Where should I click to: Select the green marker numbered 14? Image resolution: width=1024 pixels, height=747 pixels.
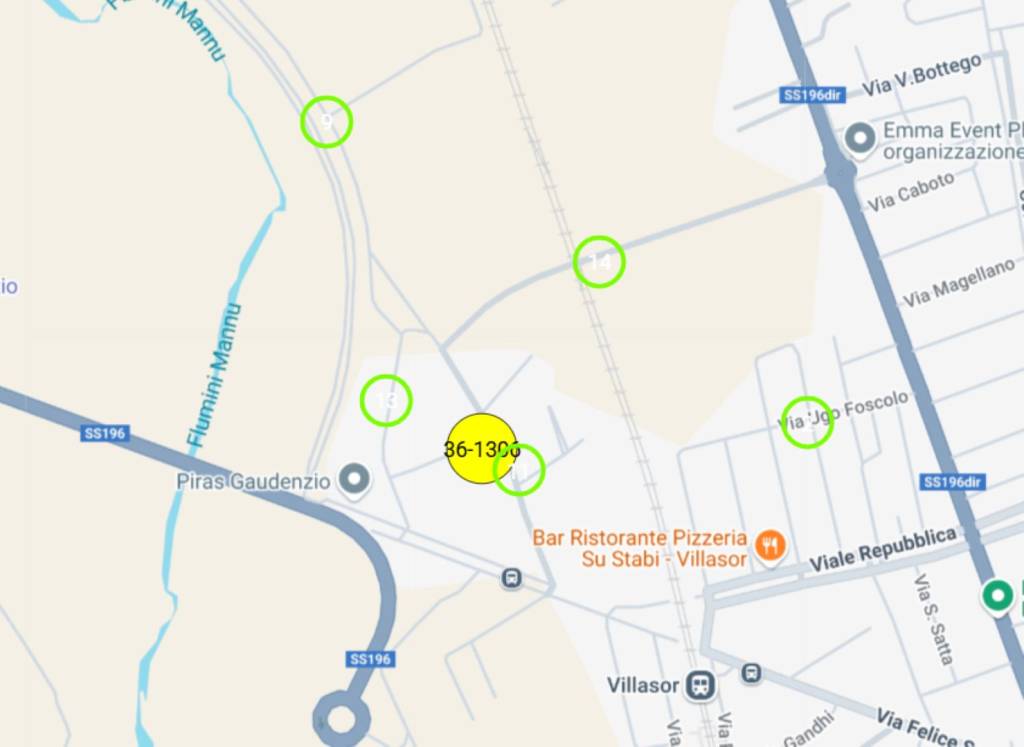[x=599, y=262]
